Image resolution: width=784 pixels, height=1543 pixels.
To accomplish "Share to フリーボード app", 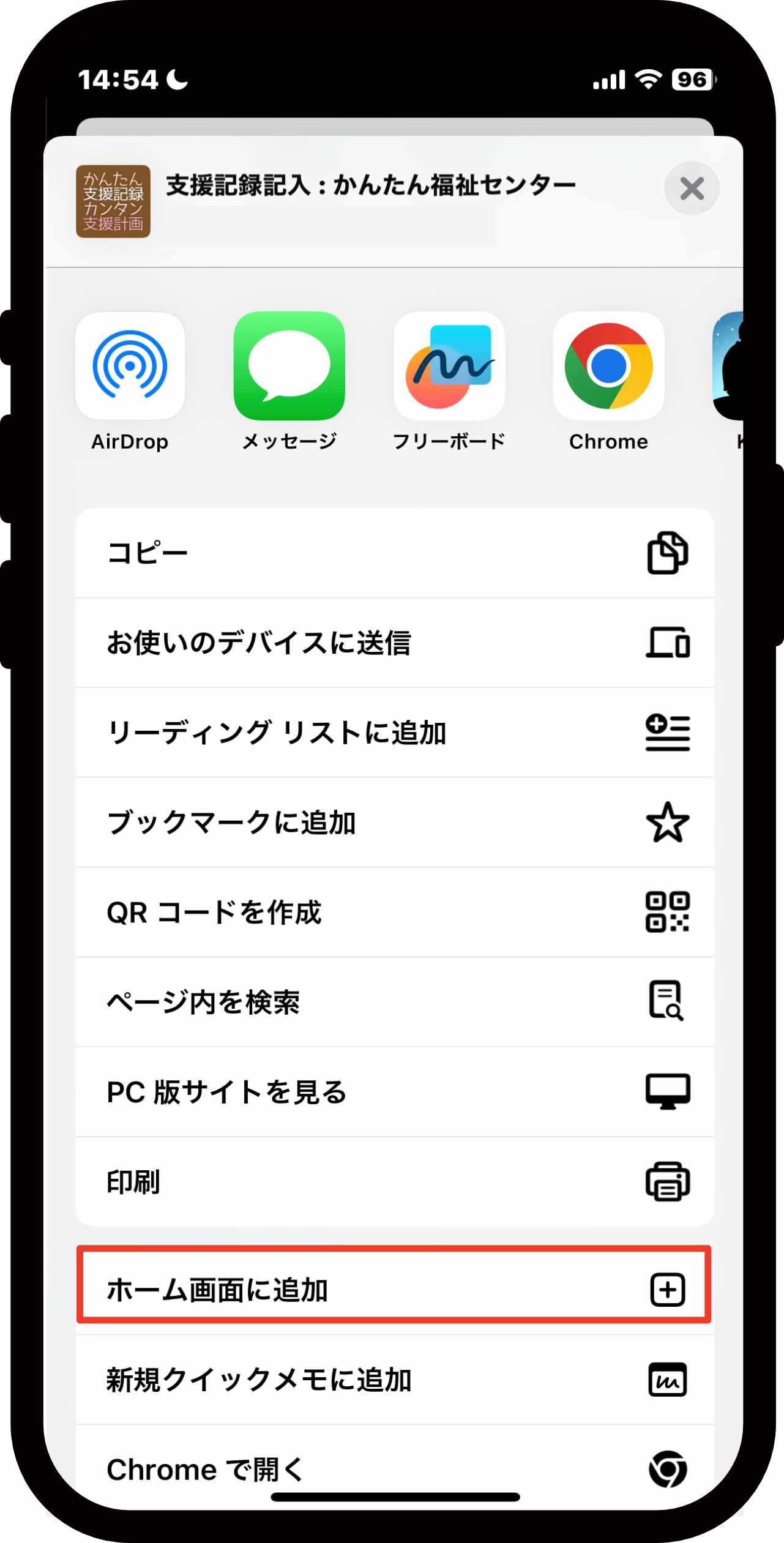I will pyautogui.click(x=449, y=366).
